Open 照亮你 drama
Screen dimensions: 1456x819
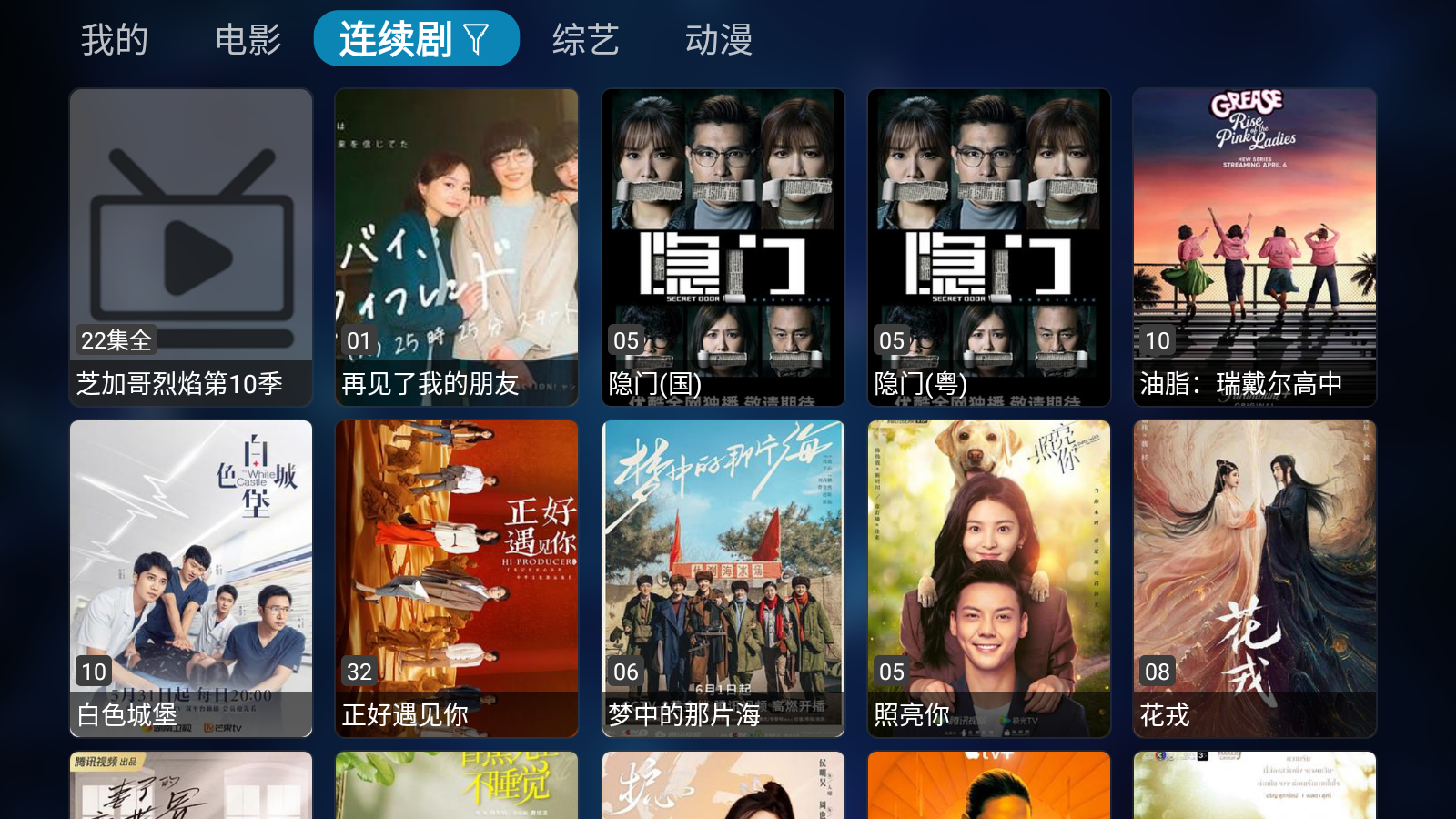[x=988, y=578]
